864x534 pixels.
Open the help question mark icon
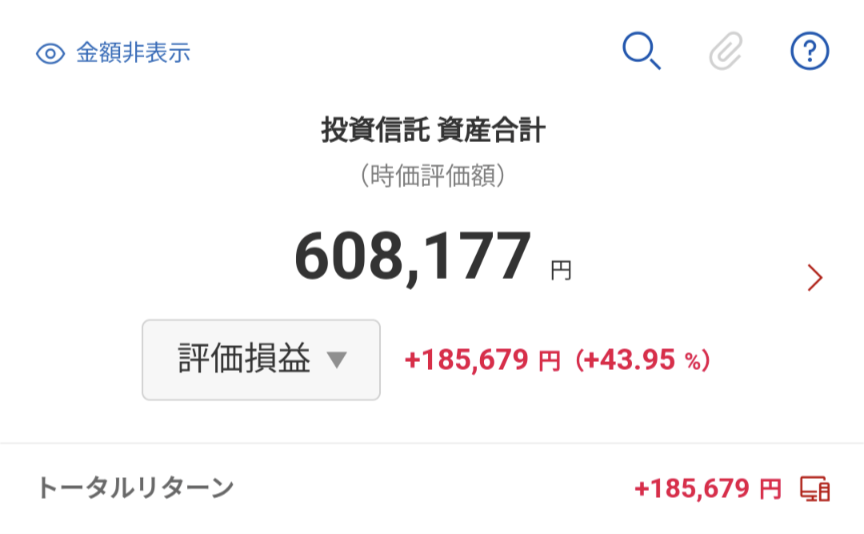pos(809,51)
